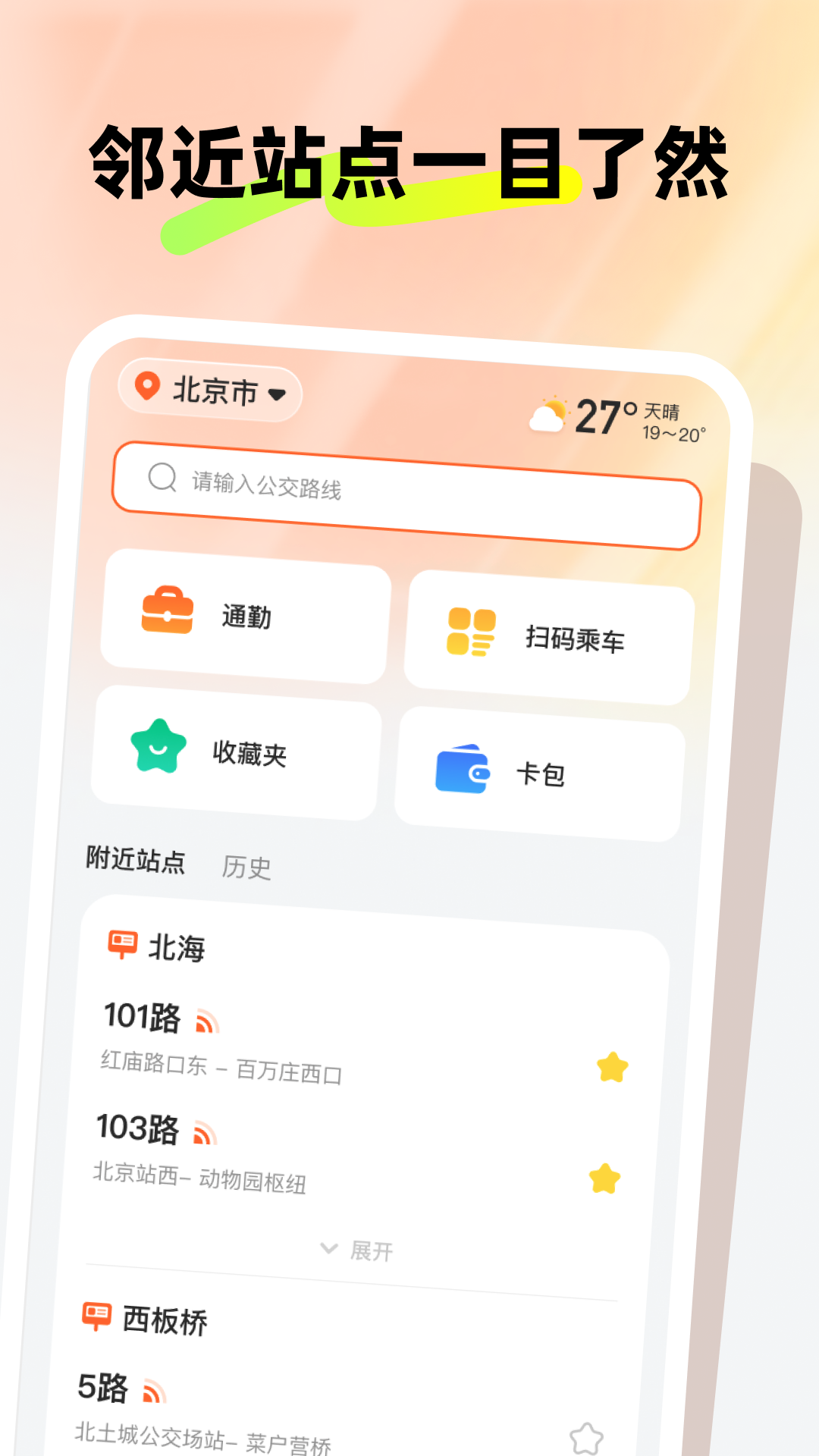Image resolution: width=819 pixels, height=1456 pixels.
Task: Open route details for 103路
Action: click(139, 1129)
